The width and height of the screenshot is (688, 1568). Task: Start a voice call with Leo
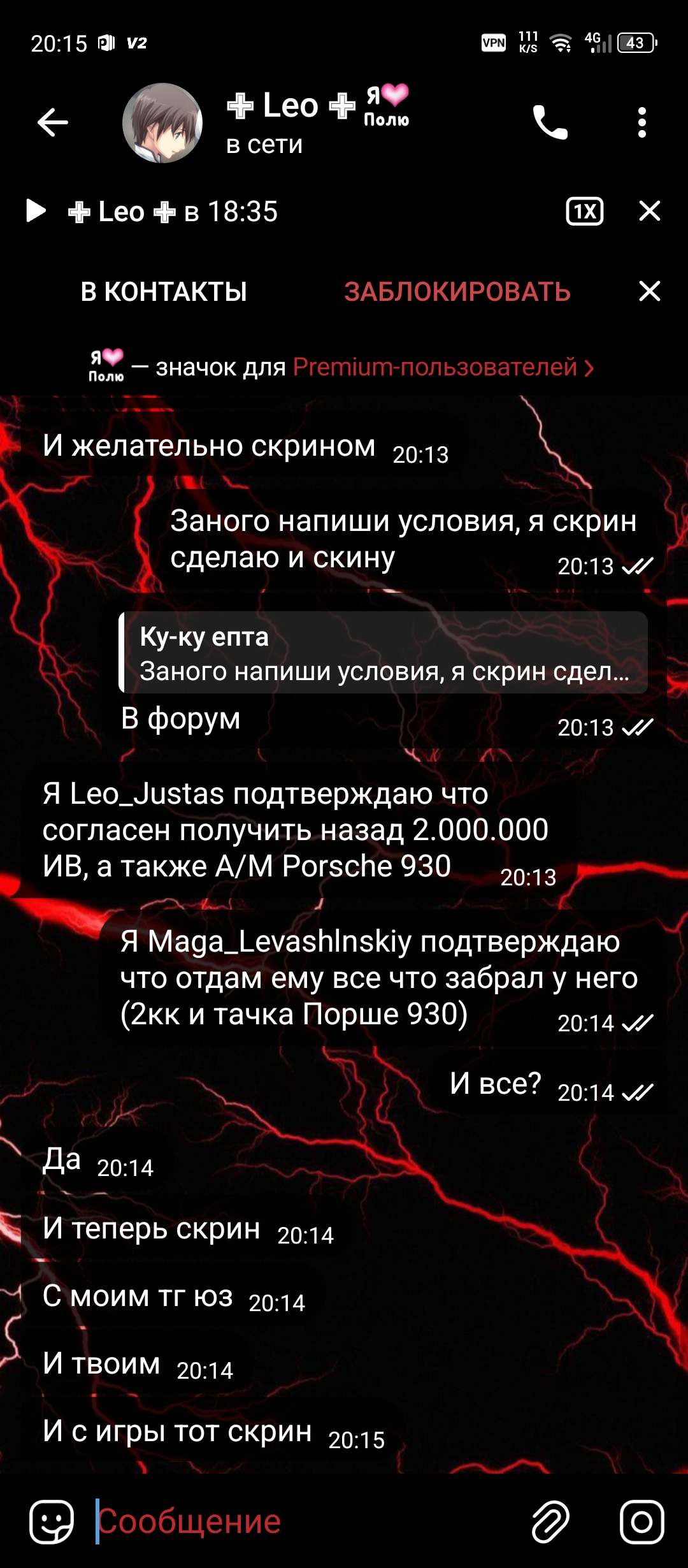point(550,122)
